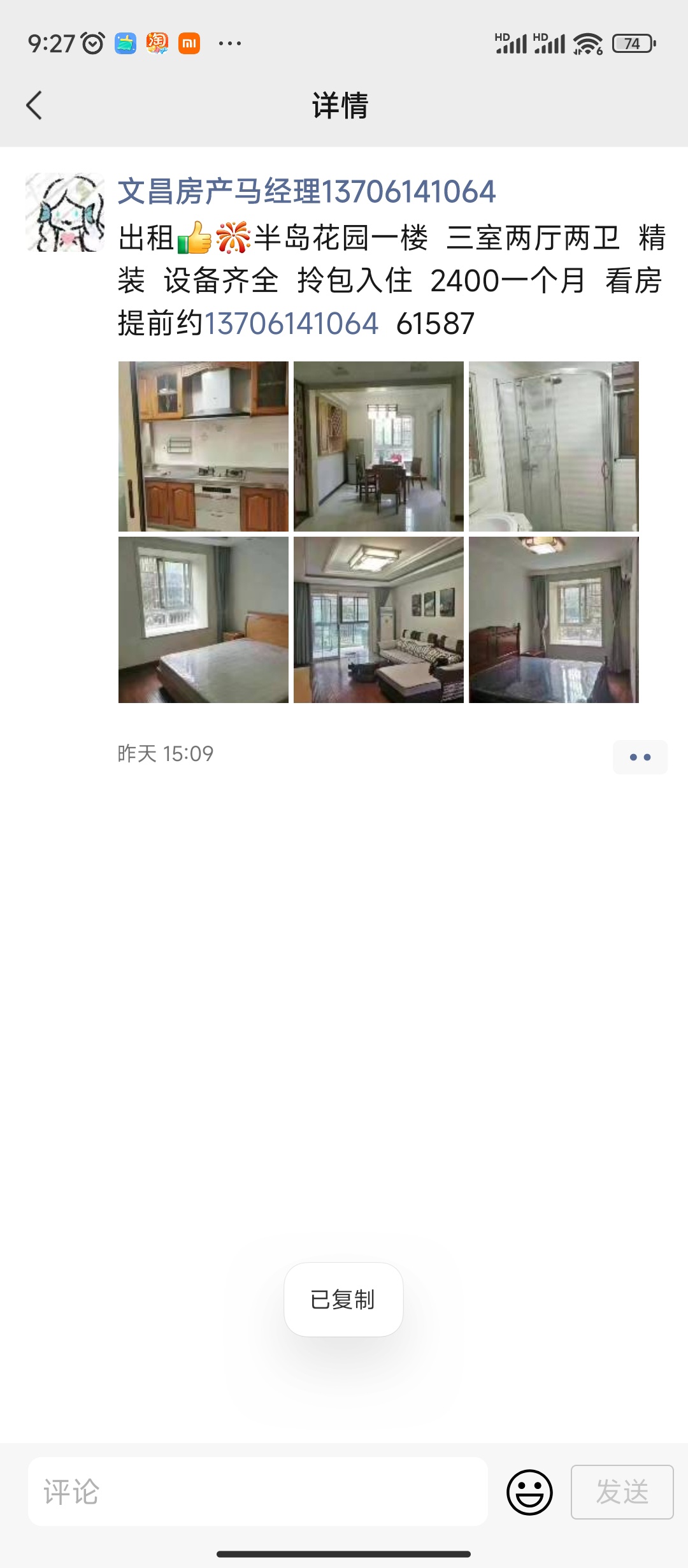Open the two-dot like/comment menu

640,757
